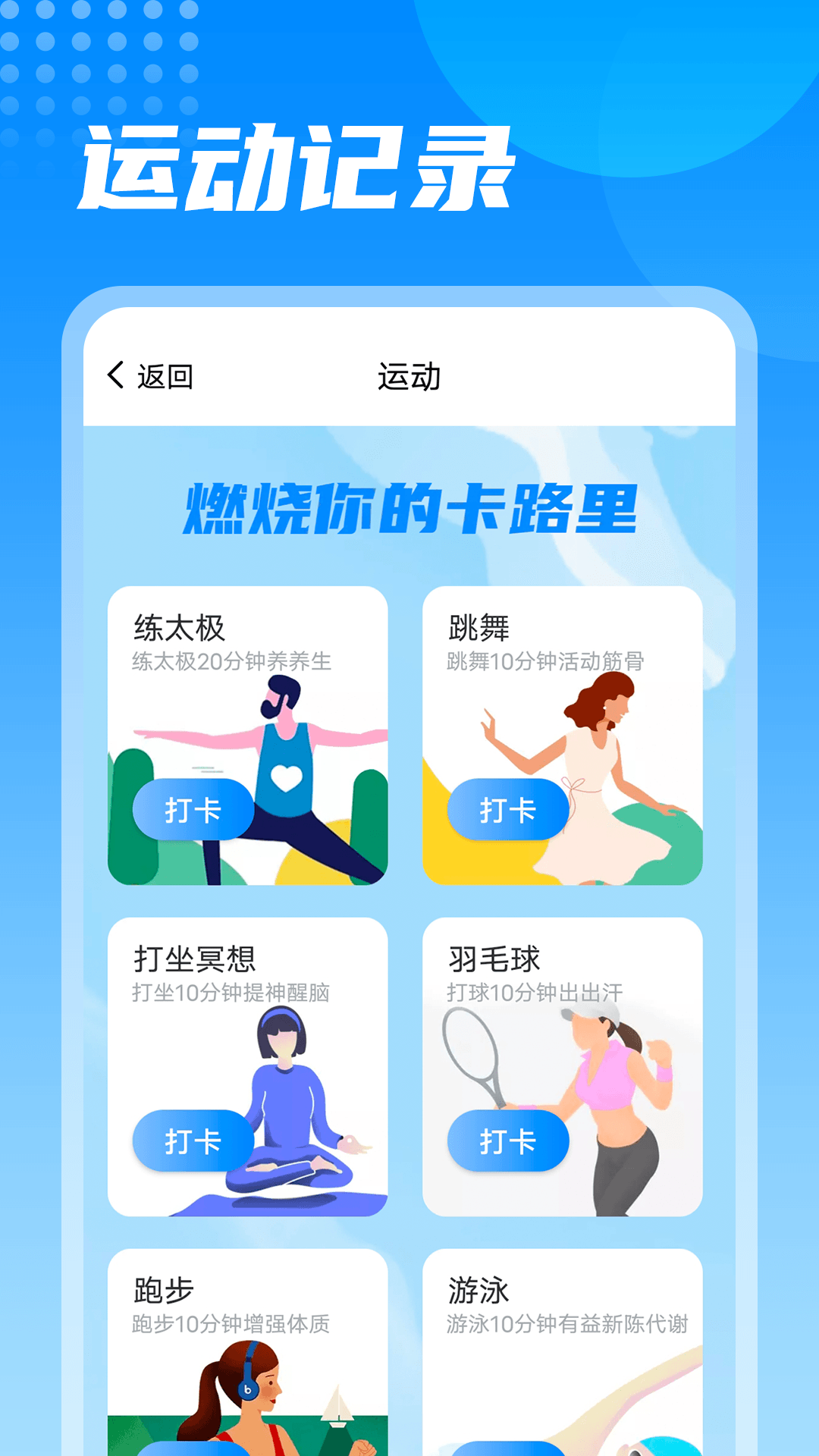This screenshot has width=819, height=1456.
Task: Tap the 运动记录 header graphic
Action: (300, 163)
